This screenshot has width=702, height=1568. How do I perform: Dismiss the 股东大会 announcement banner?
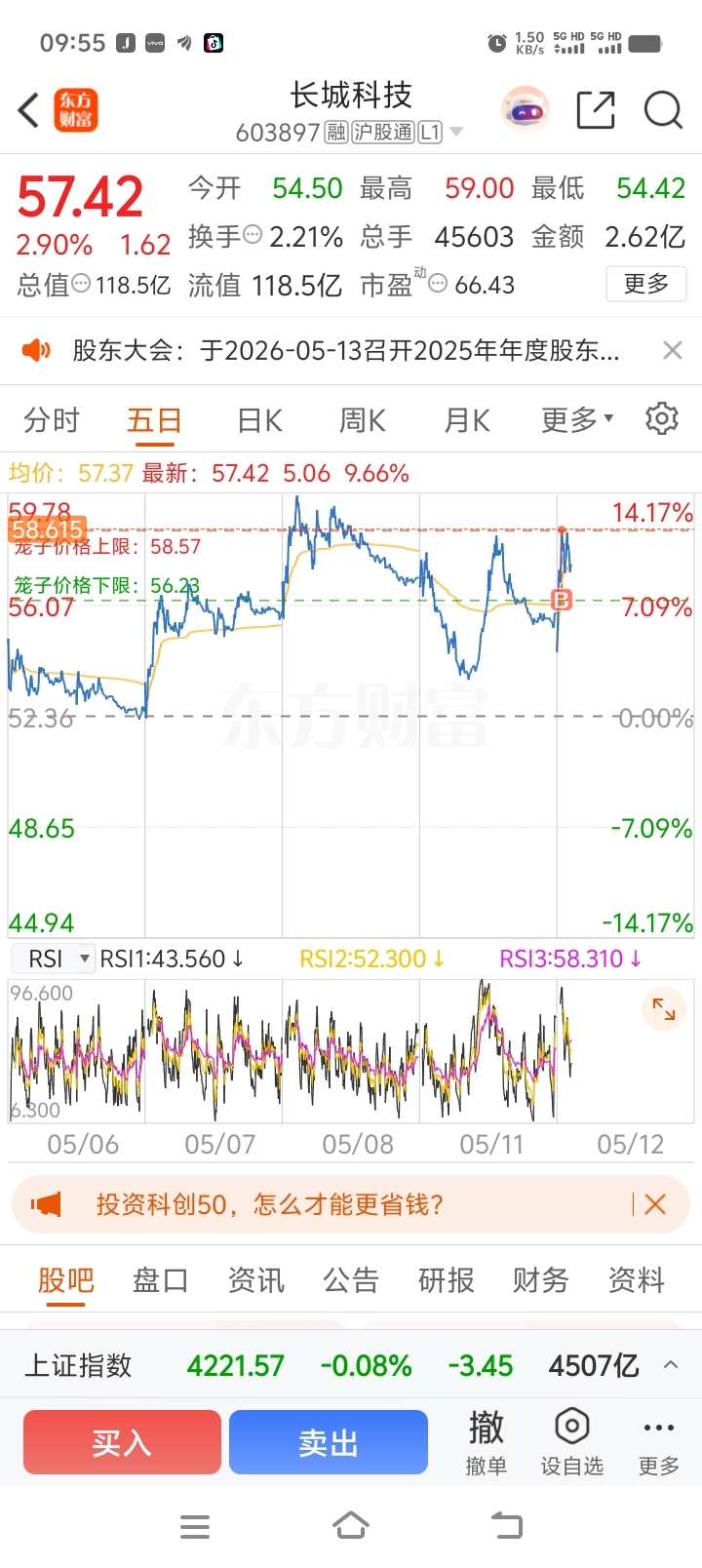[672, 350]
